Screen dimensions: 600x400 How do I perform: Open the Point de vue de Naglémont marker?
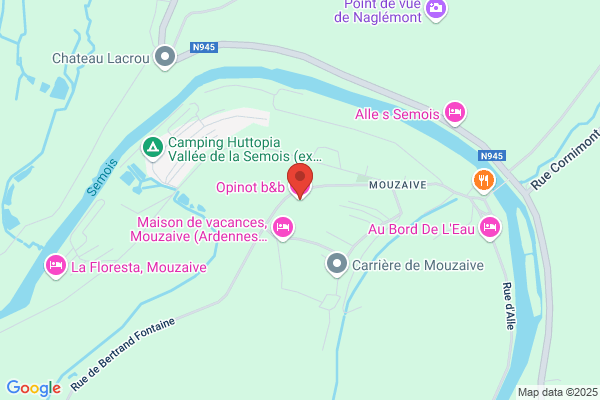coord(436,9)
